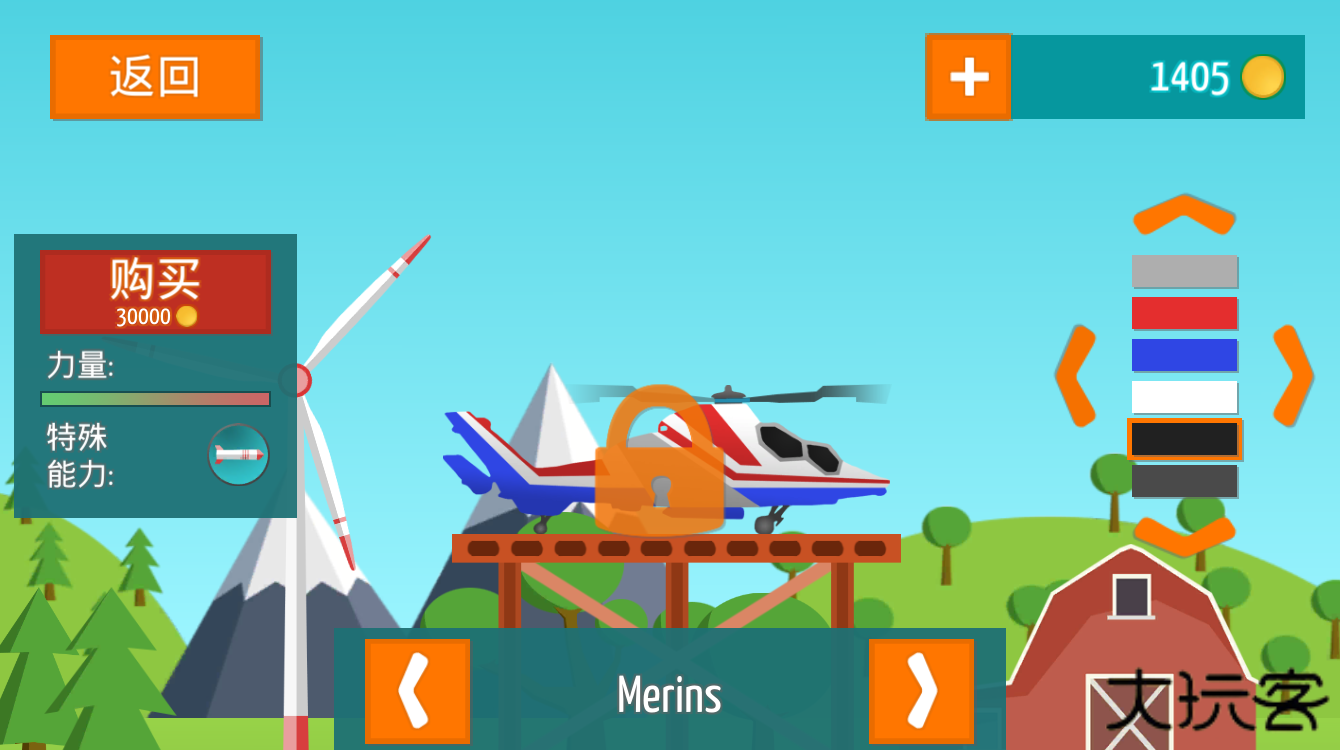Tap the down arrow below the colors

pyautogui.click(x=1184, y=536)
